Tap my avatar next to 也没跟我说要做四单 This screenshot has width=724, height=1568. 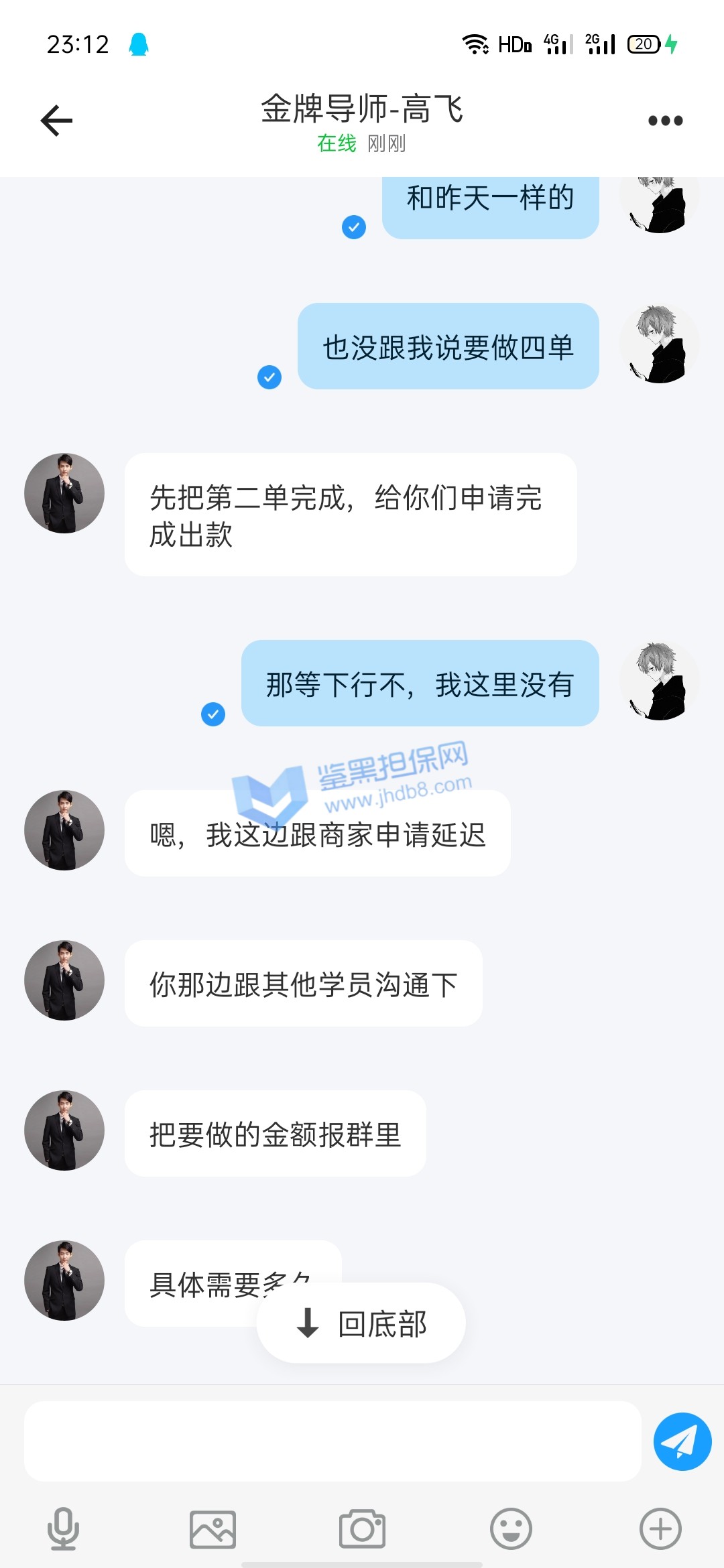pos(660,344)
